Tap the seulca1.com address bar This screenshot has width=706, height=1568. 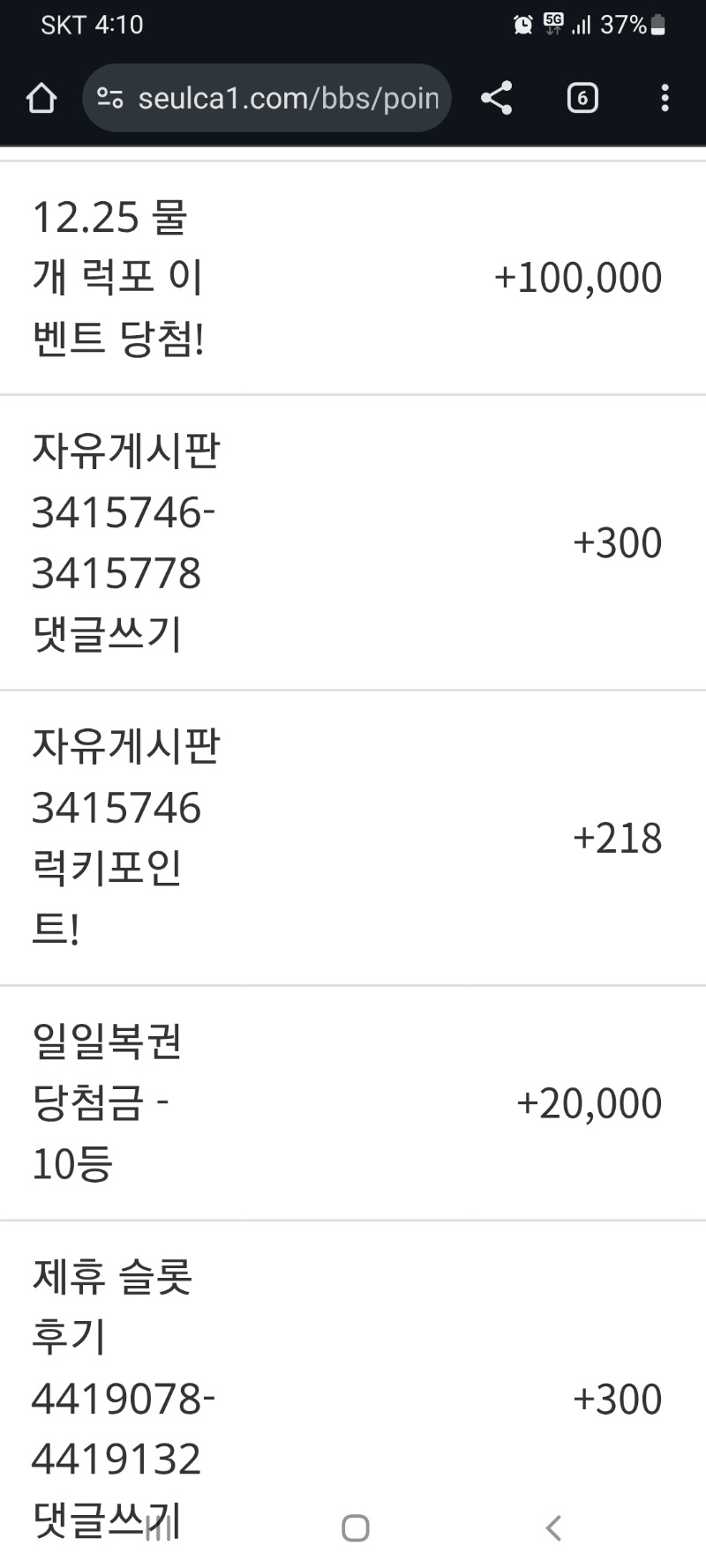click(x=288, y=98)
